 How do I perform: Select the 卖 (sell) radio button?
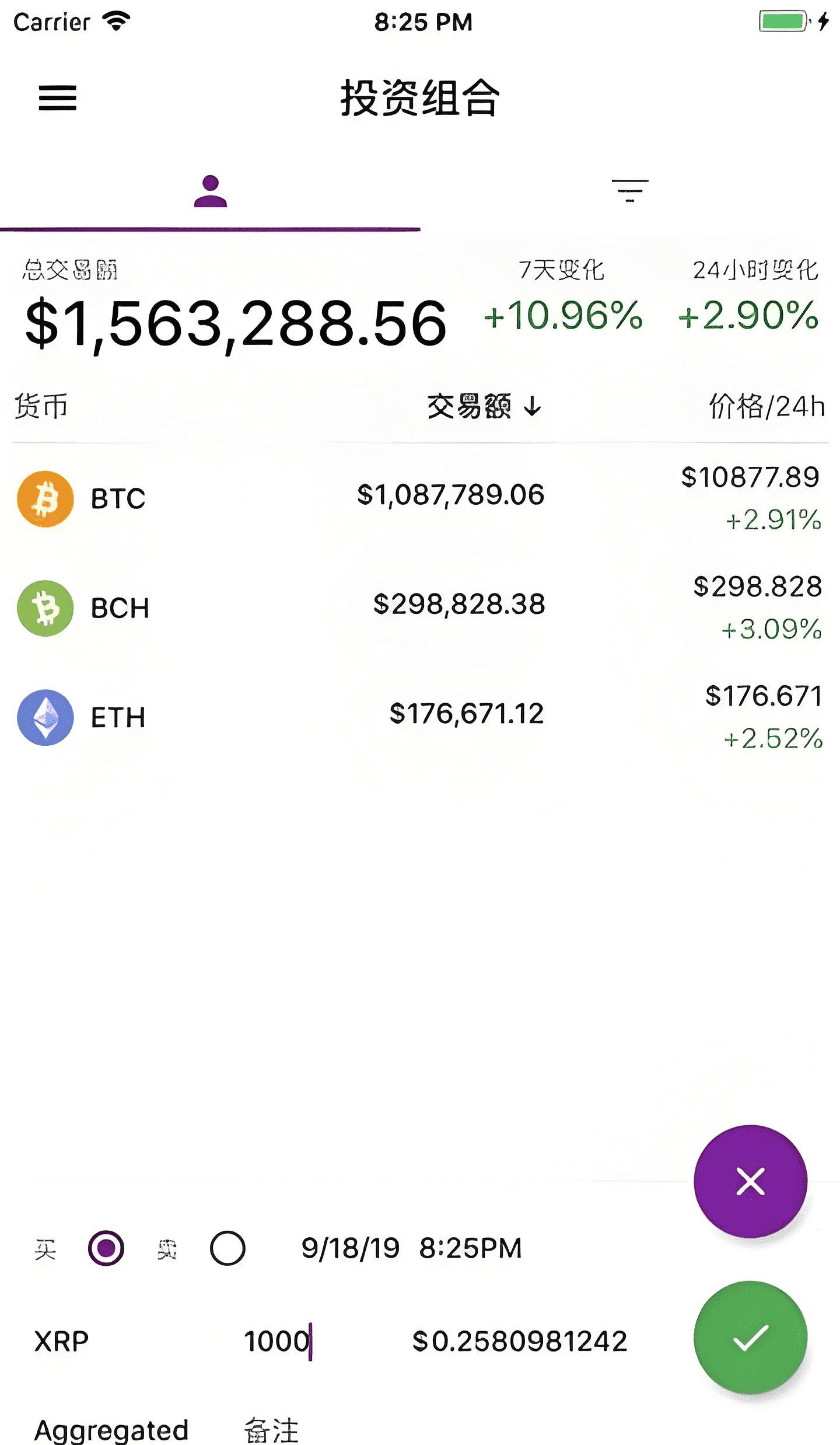(x=228, y=1248)
